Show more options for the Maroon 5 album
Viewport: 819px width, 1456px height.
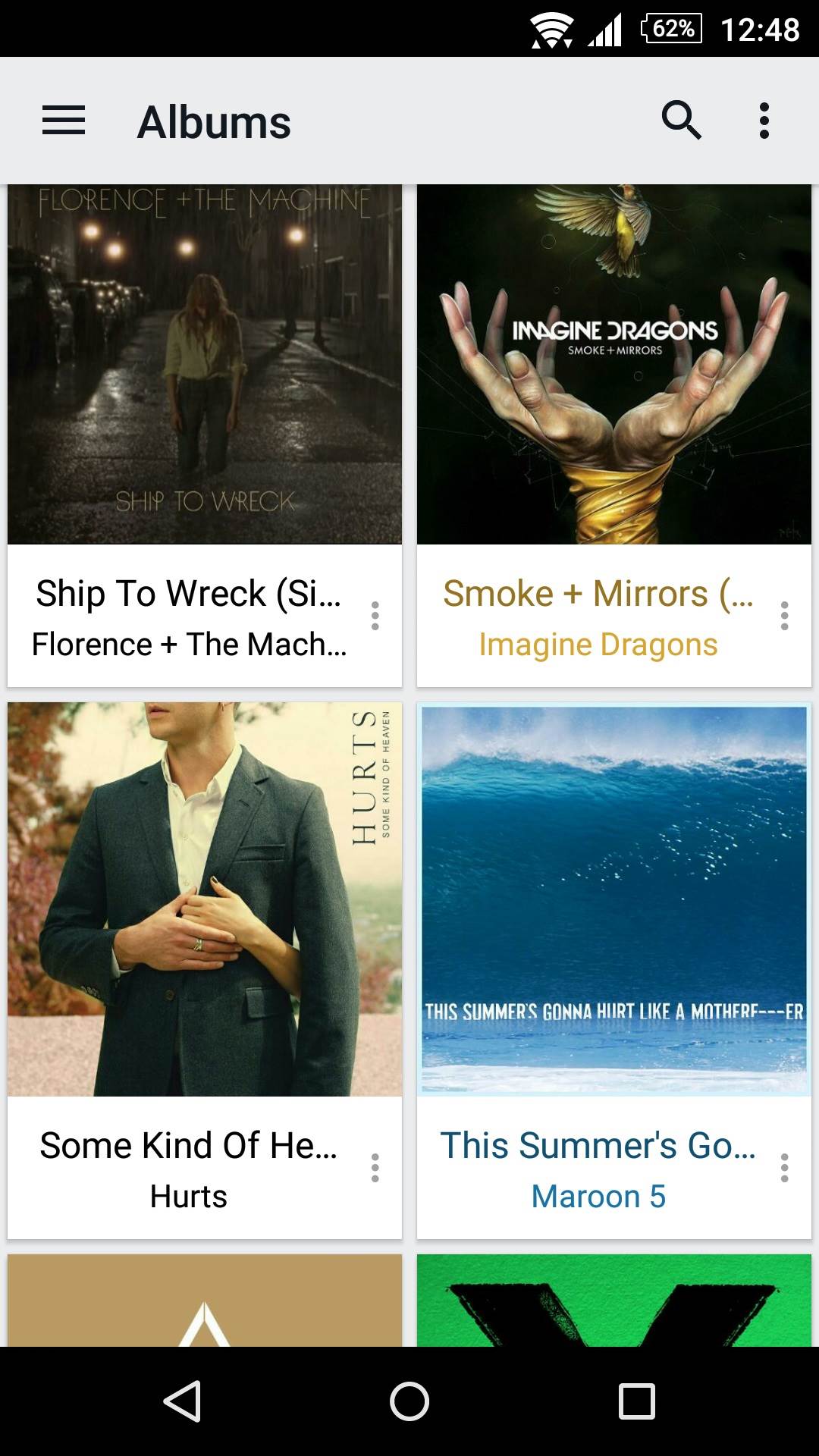pyautogui.click(x=784, y=1168)
